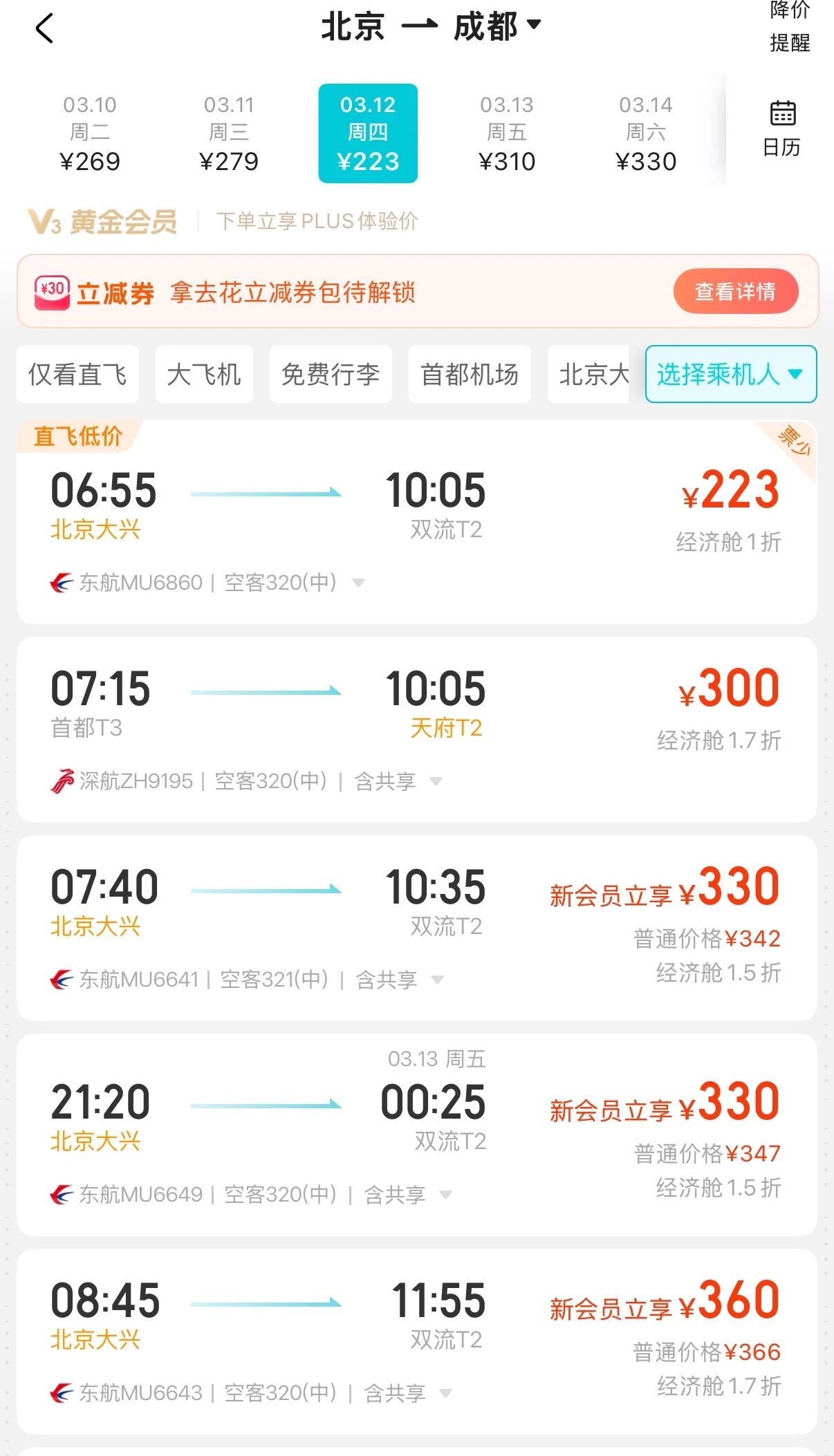Expand the details arrow beside 东航MU6860
Screen dimensions: 834x1456
tap(358, 583)
